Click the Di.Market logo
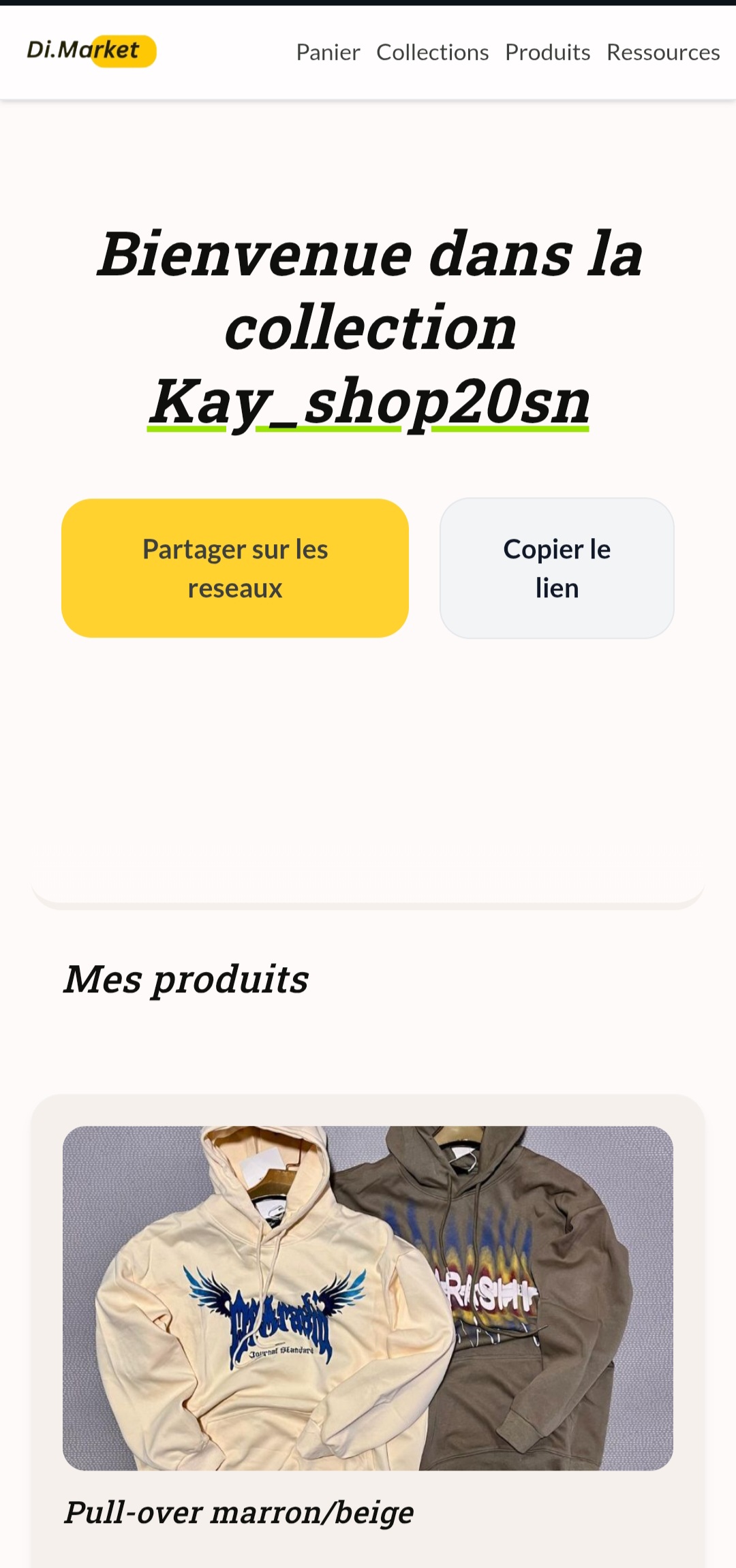 (92, 51)
